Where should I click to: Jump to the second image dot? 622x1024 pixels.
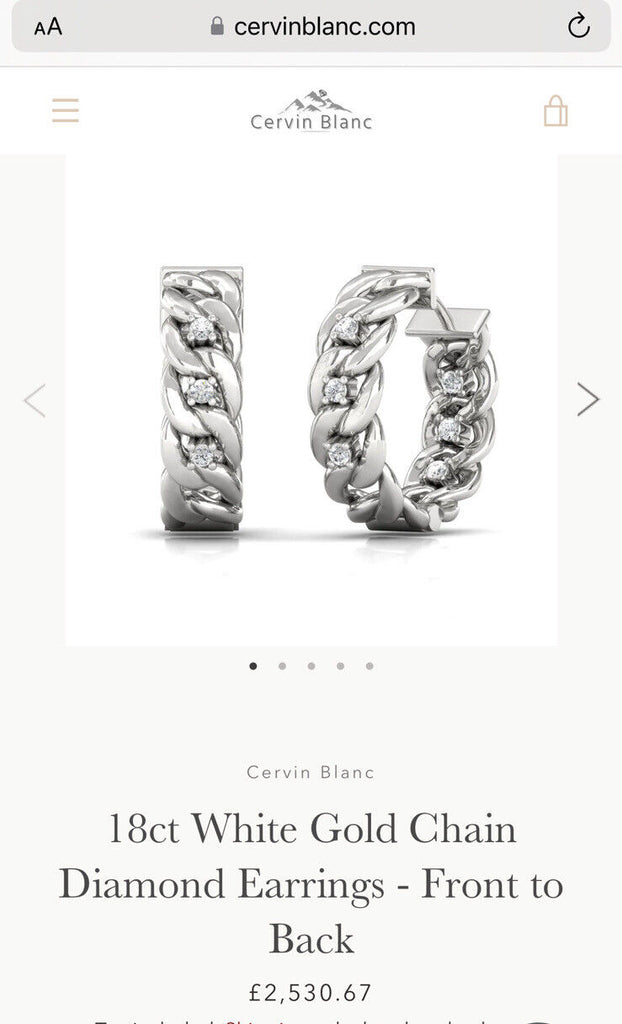(x=282, y=666)
